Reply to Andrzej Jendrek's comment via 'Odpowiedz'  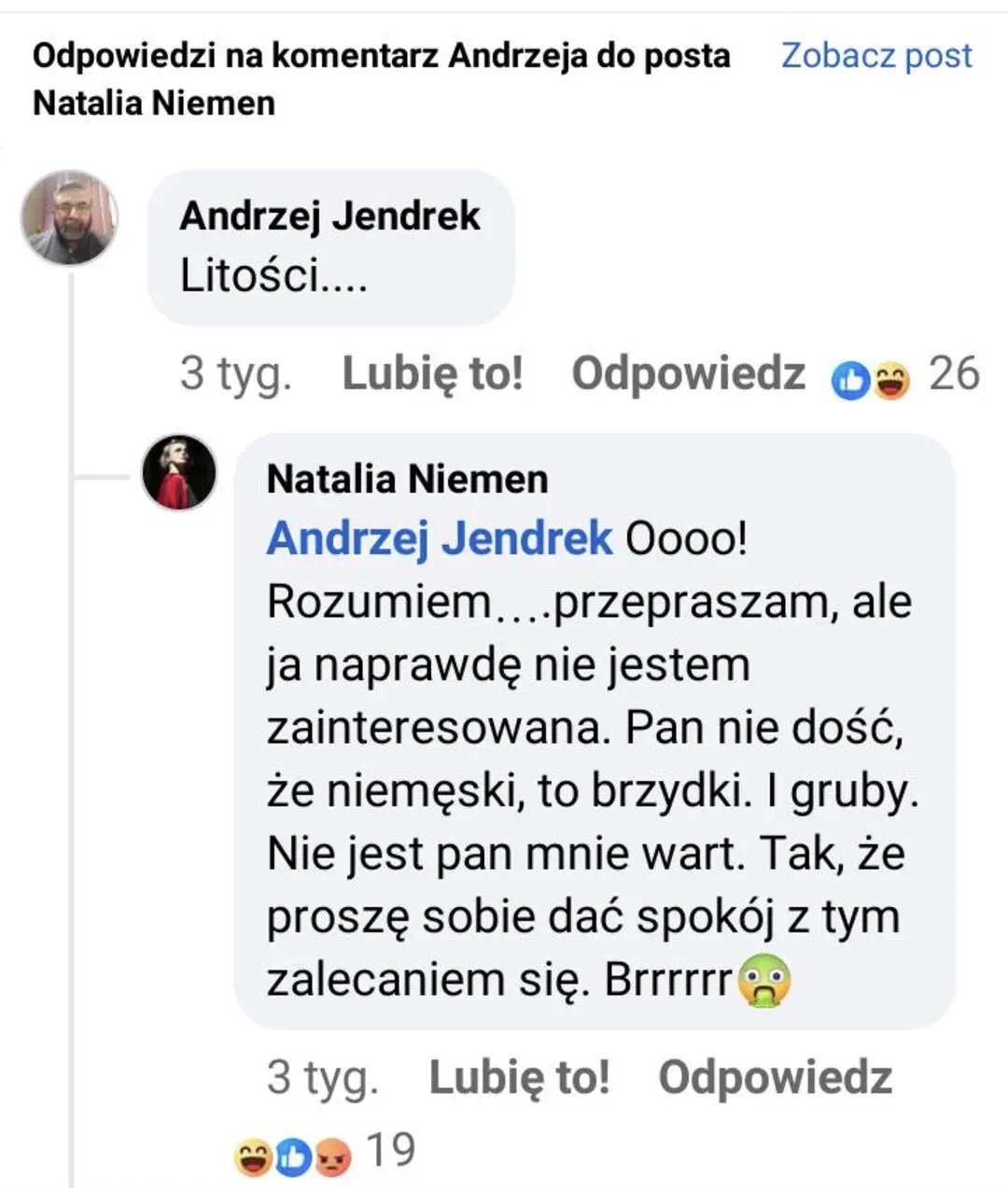pyautogui.click(x=688, y=373)
